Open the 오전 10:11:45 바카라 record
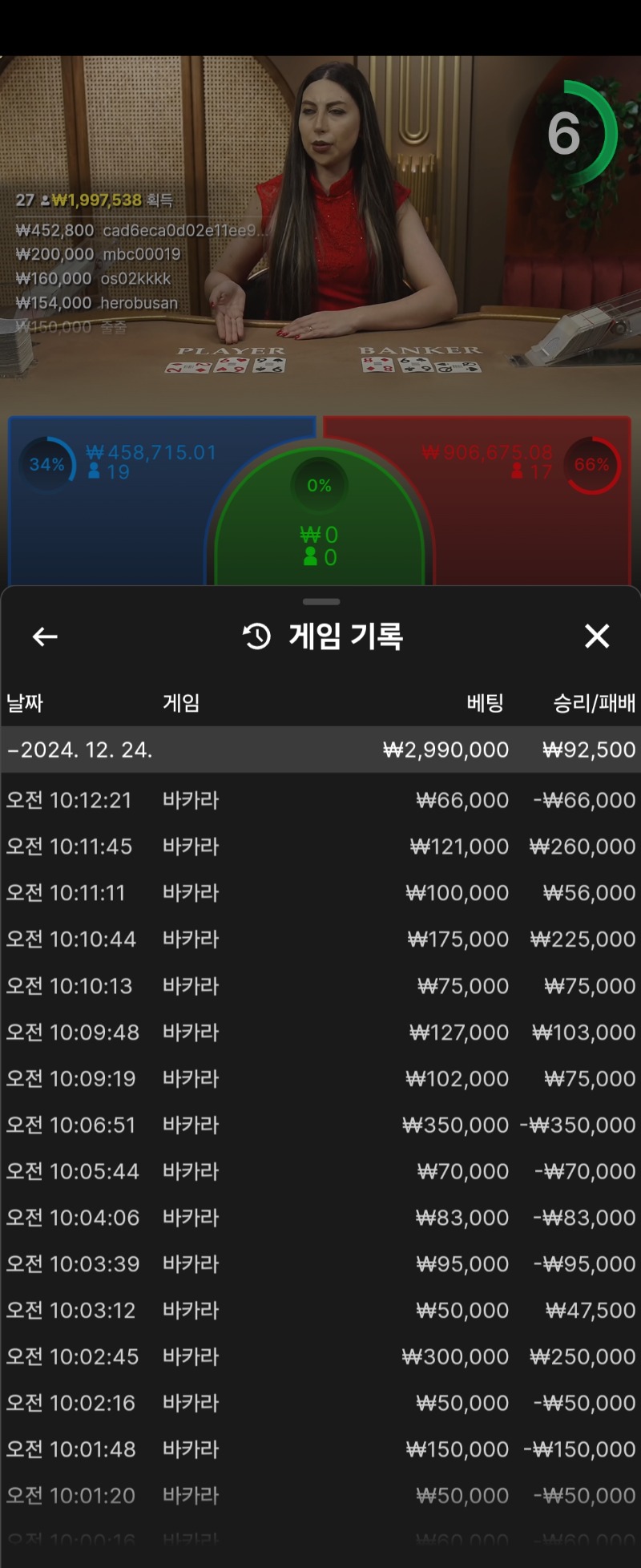This screenshot has width=641, height=1568. 320,847
